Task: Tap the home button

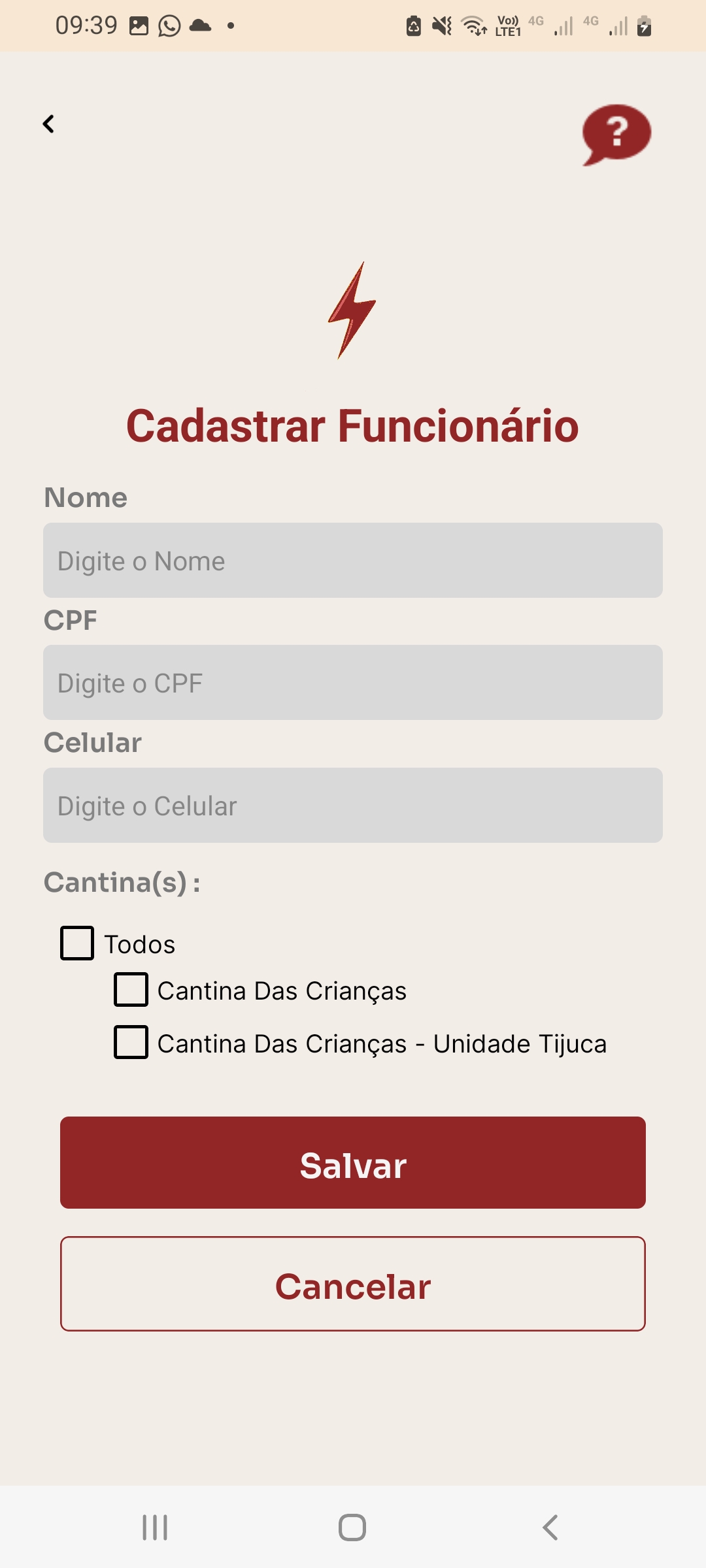Action: coord(352,1527)
